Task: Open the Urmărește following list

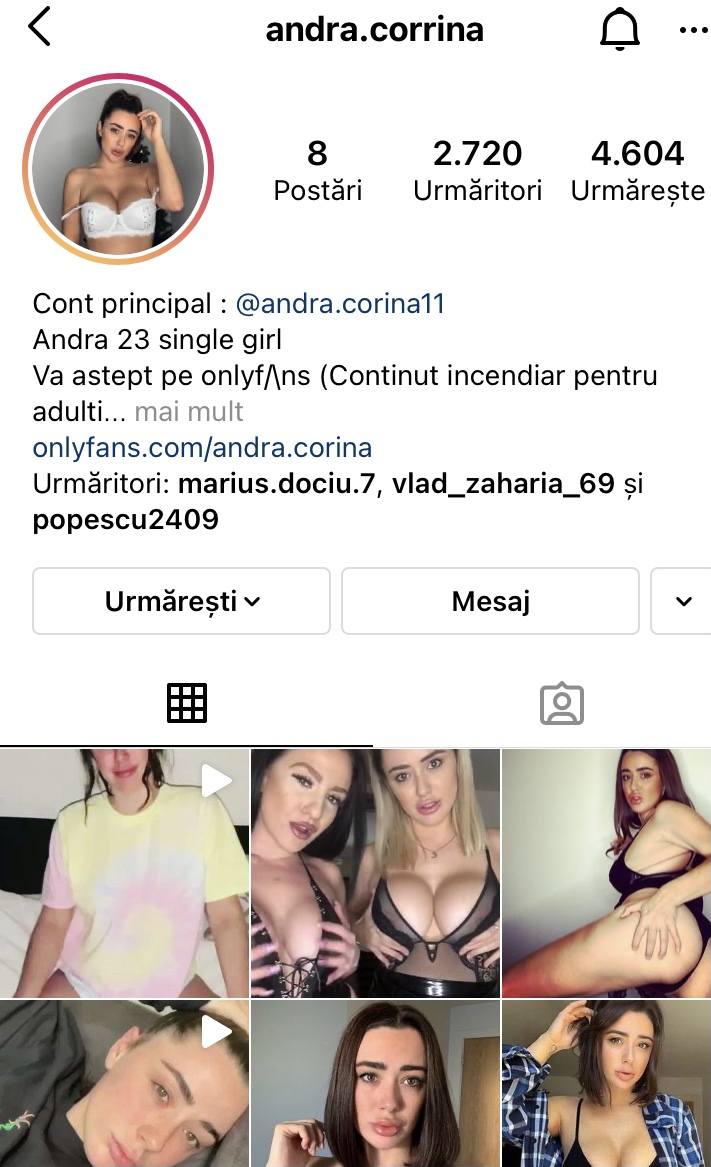Action: pos(637,170)
